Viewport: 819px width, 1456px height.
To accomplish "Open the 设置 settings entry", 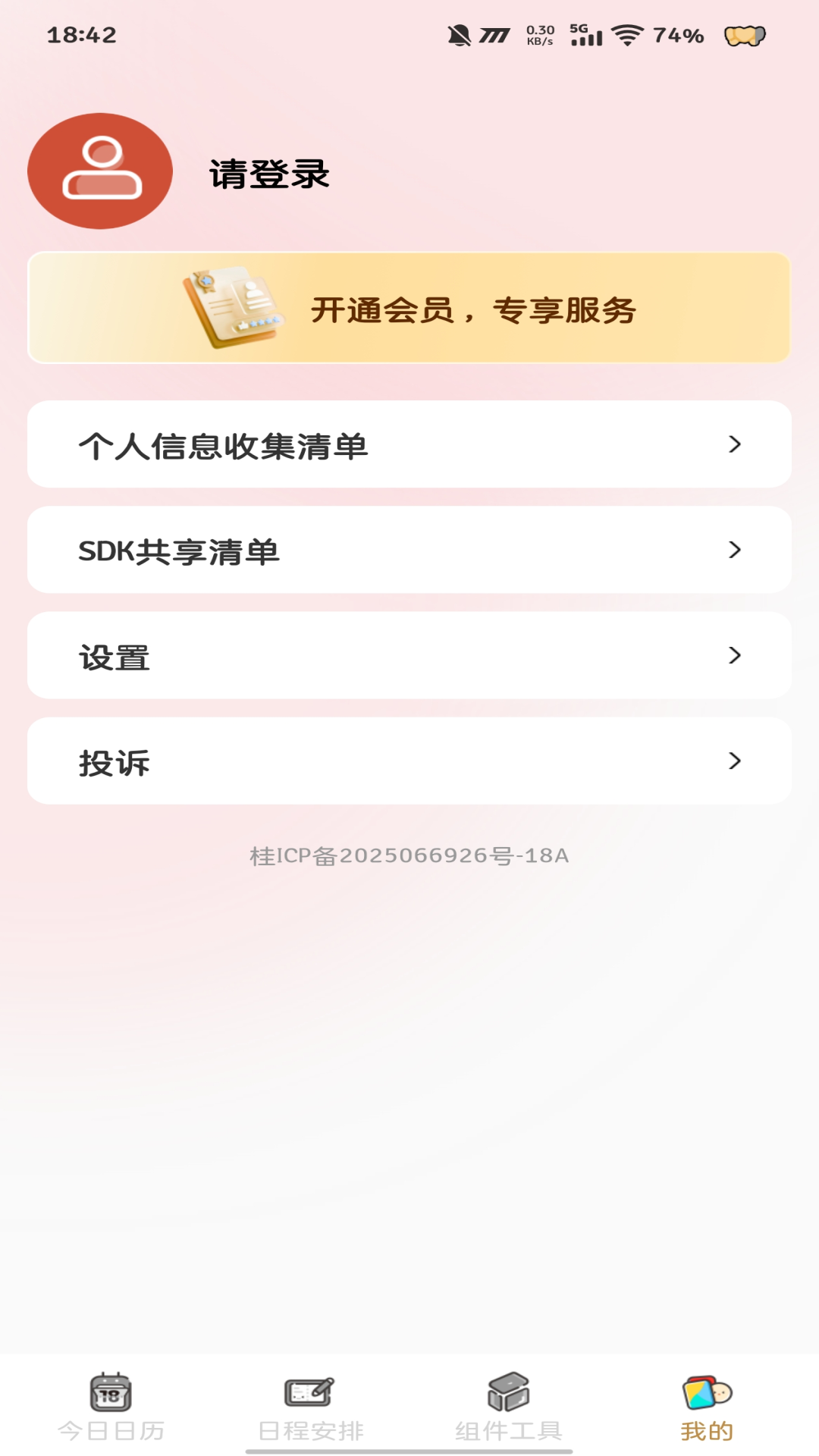I will [x=409, y=655].
